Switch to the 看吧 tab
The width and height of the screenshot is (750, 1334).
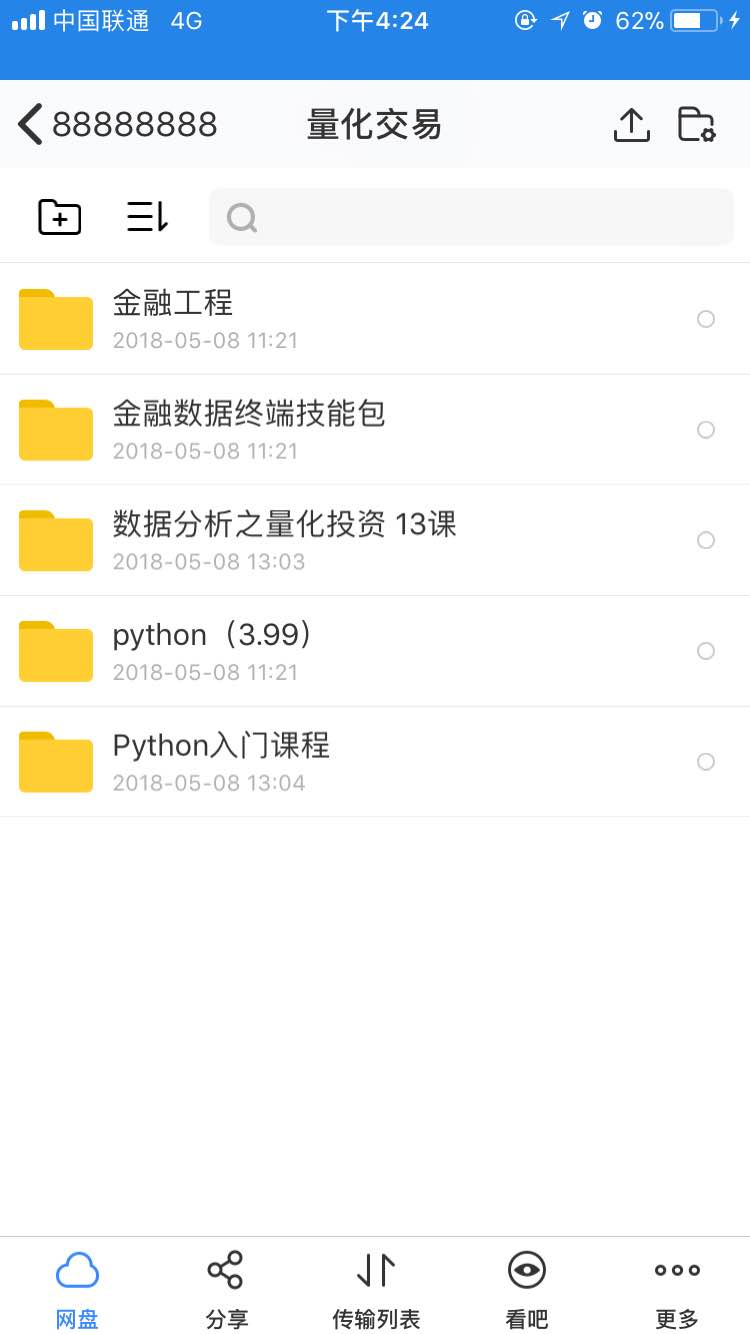coord(527,1288)
